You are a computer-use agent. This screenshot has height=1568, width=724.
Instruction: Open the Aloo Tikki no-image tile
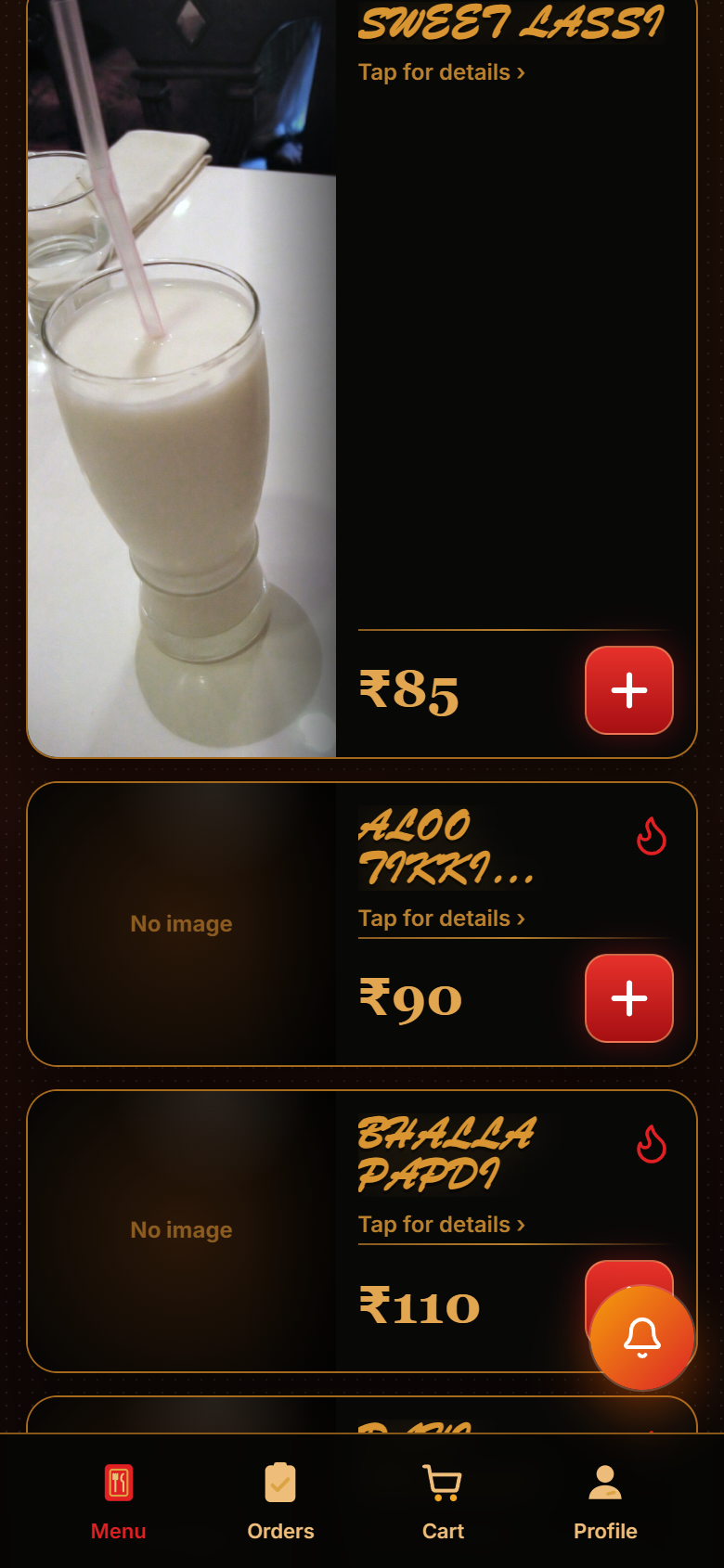(182, 924)
